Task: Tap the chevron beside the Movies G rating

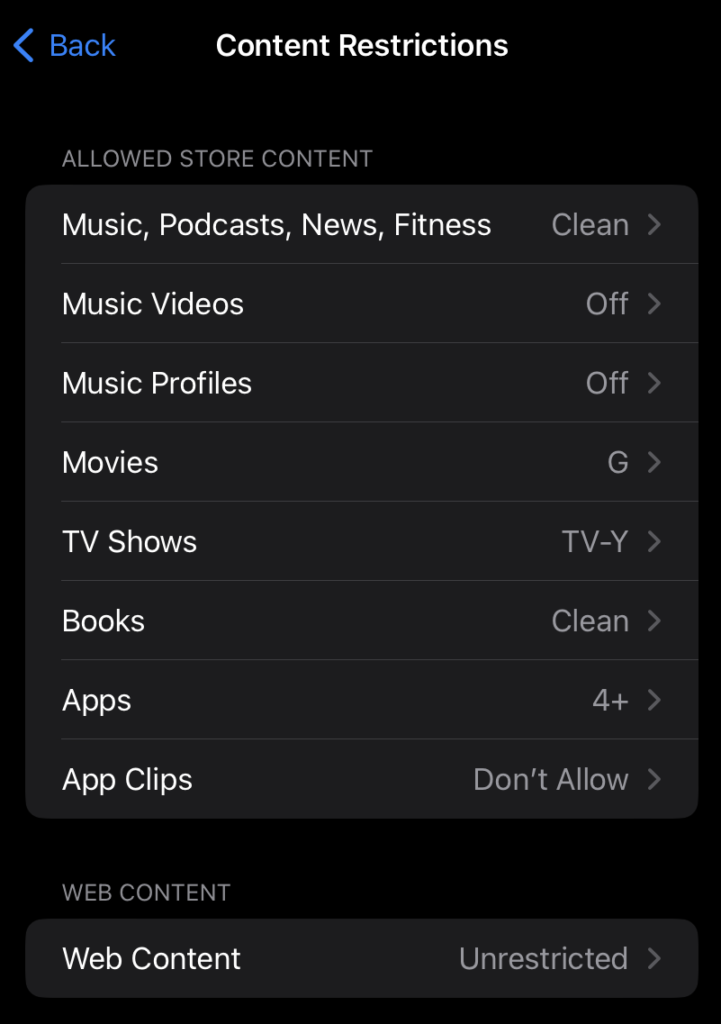Action: pyautogui.click(x=655, y=462)
